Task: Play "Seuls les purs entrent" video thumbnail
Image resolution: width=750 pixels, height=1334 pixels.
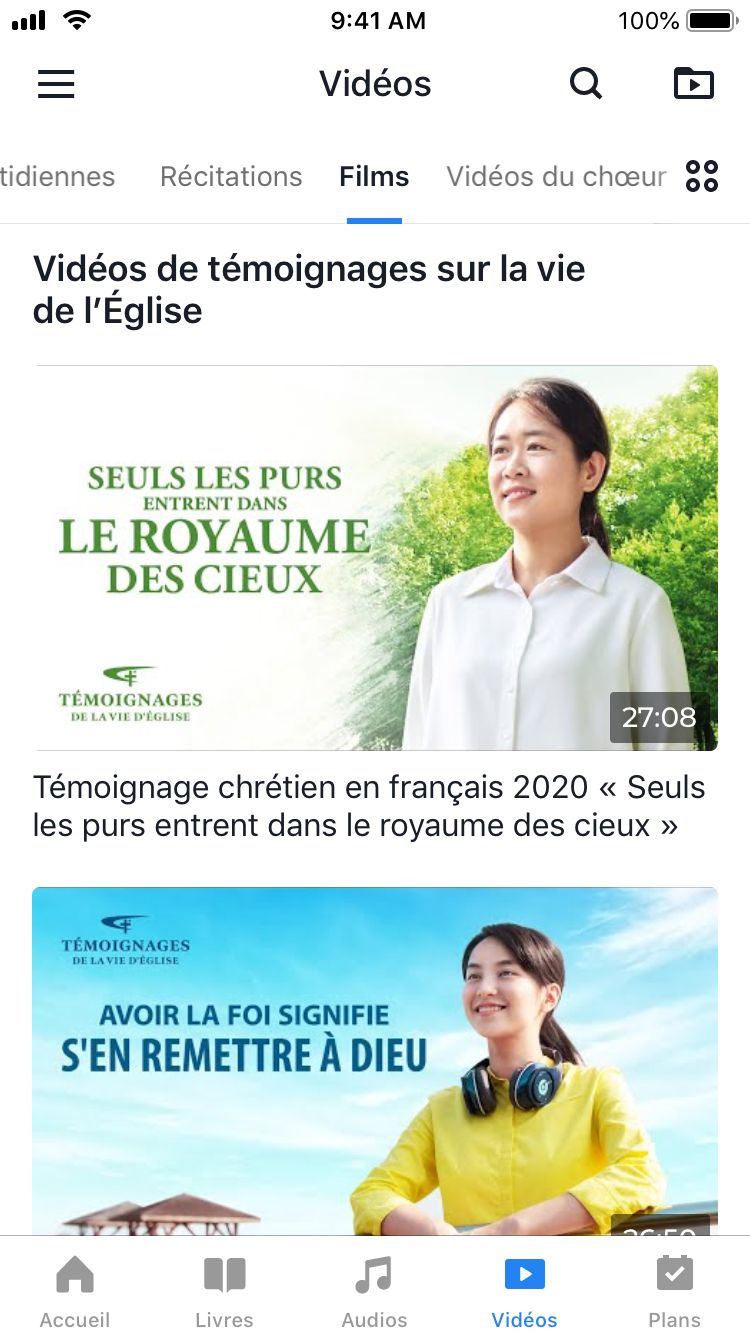Action: click(375, 558)
